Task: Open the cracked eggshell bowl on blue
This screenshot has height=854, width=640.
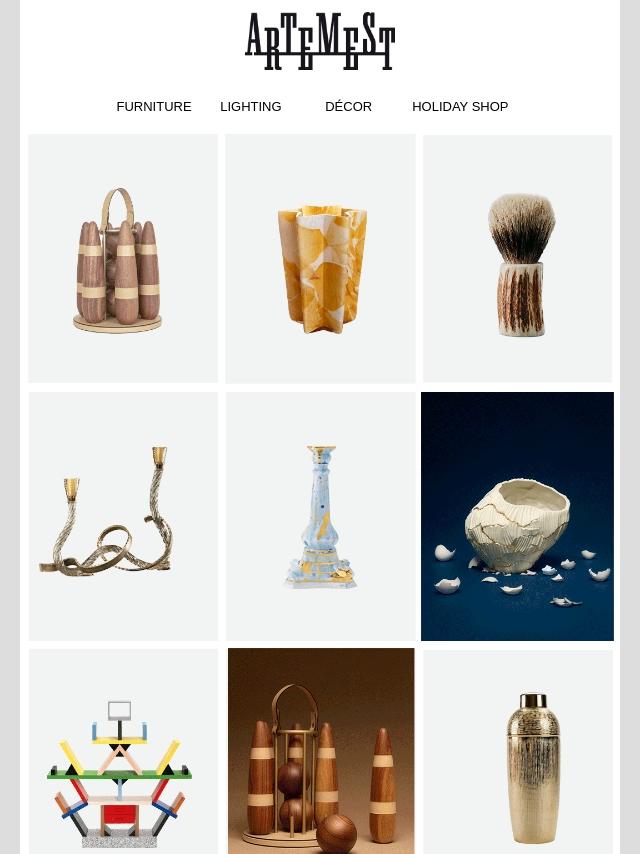Action: (517, 516)
